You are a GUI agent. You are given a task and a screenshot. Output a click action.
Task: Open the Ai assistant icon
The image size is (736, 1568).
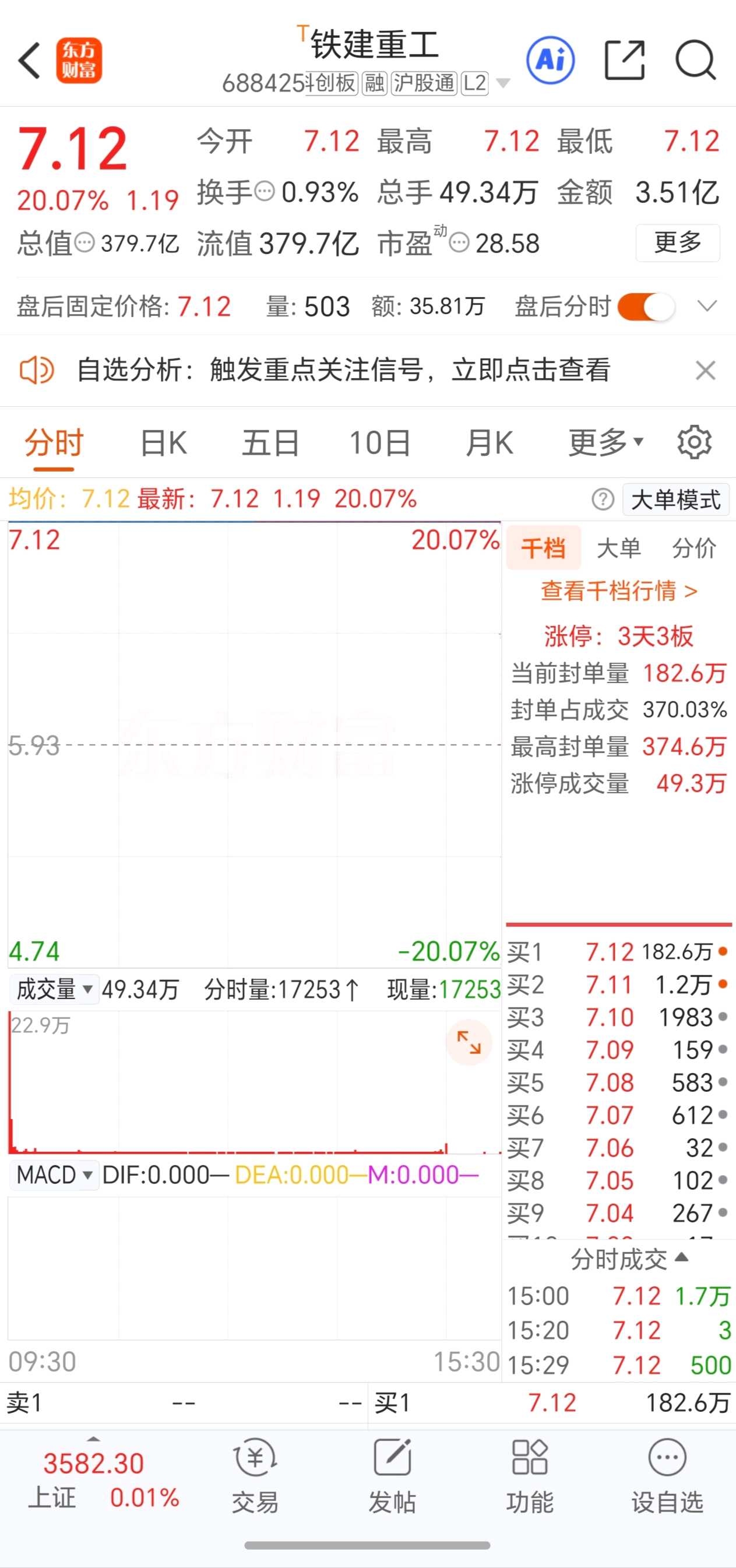pyautogui.click(x=550, y=60)
